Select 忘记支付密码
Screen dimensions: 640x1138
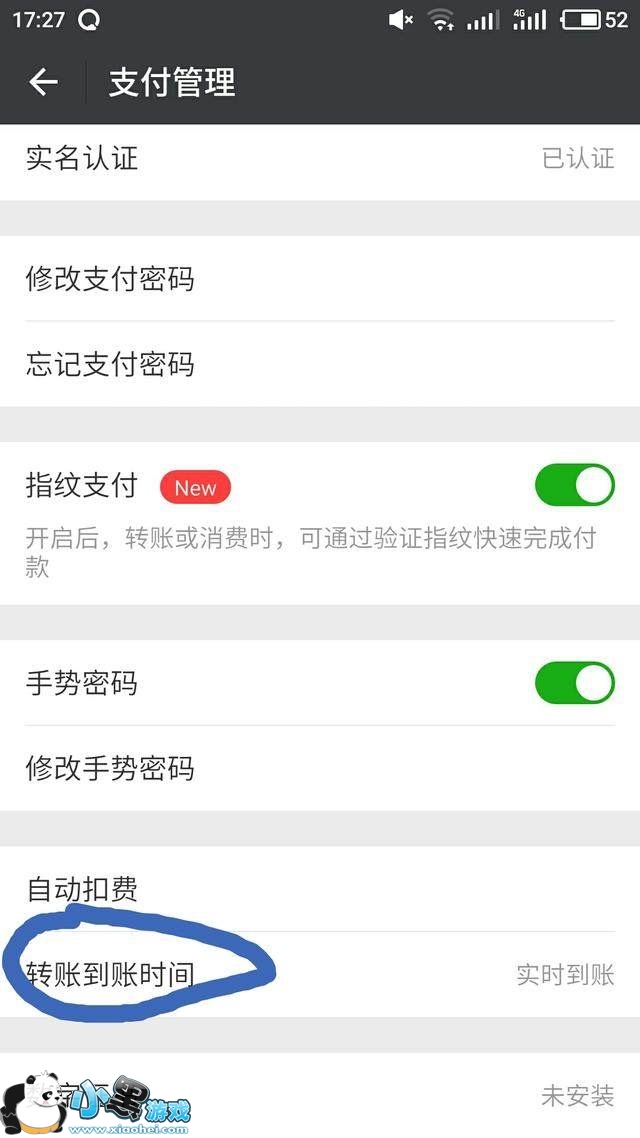[x=320, y=364]
